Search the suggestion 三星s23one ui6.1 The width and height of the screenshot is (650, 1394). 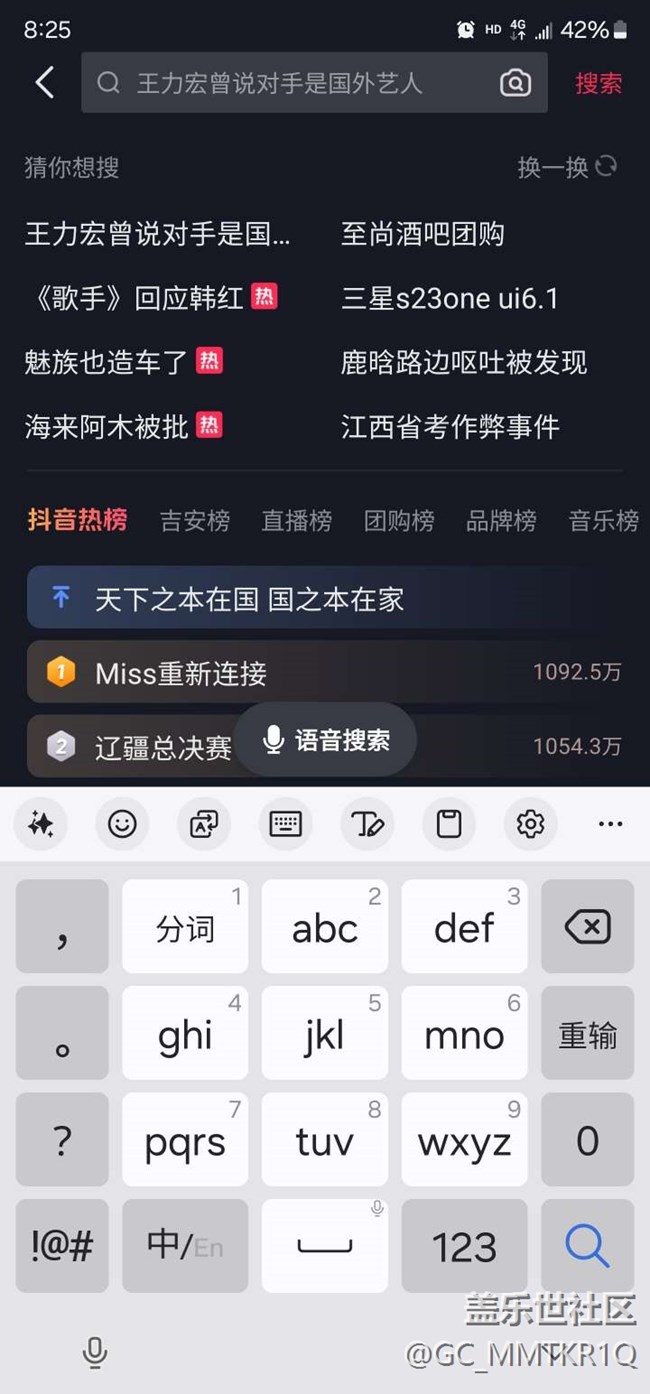450,298
